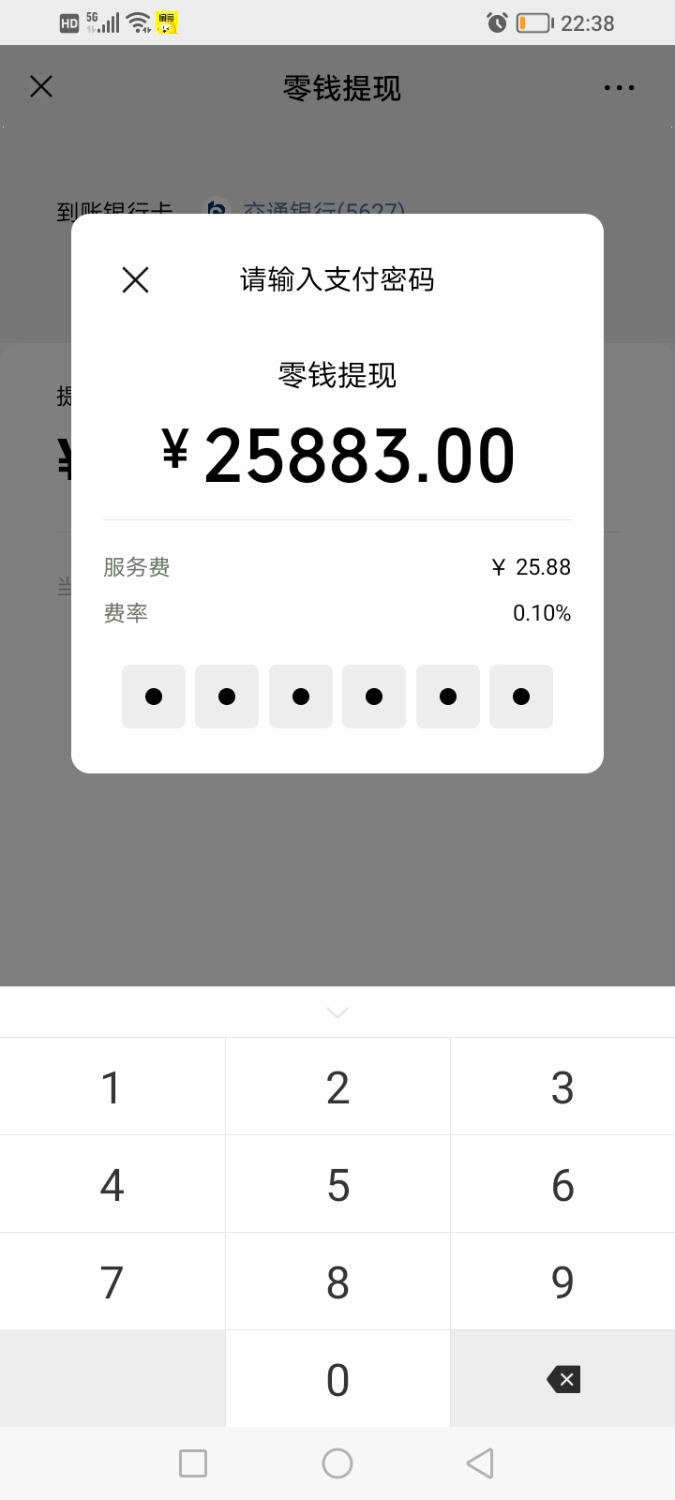The width and height of the screenshot is (675, 1500).
Task: Enter digit 8 on the keypad
Action: (x=338, y=1282)
